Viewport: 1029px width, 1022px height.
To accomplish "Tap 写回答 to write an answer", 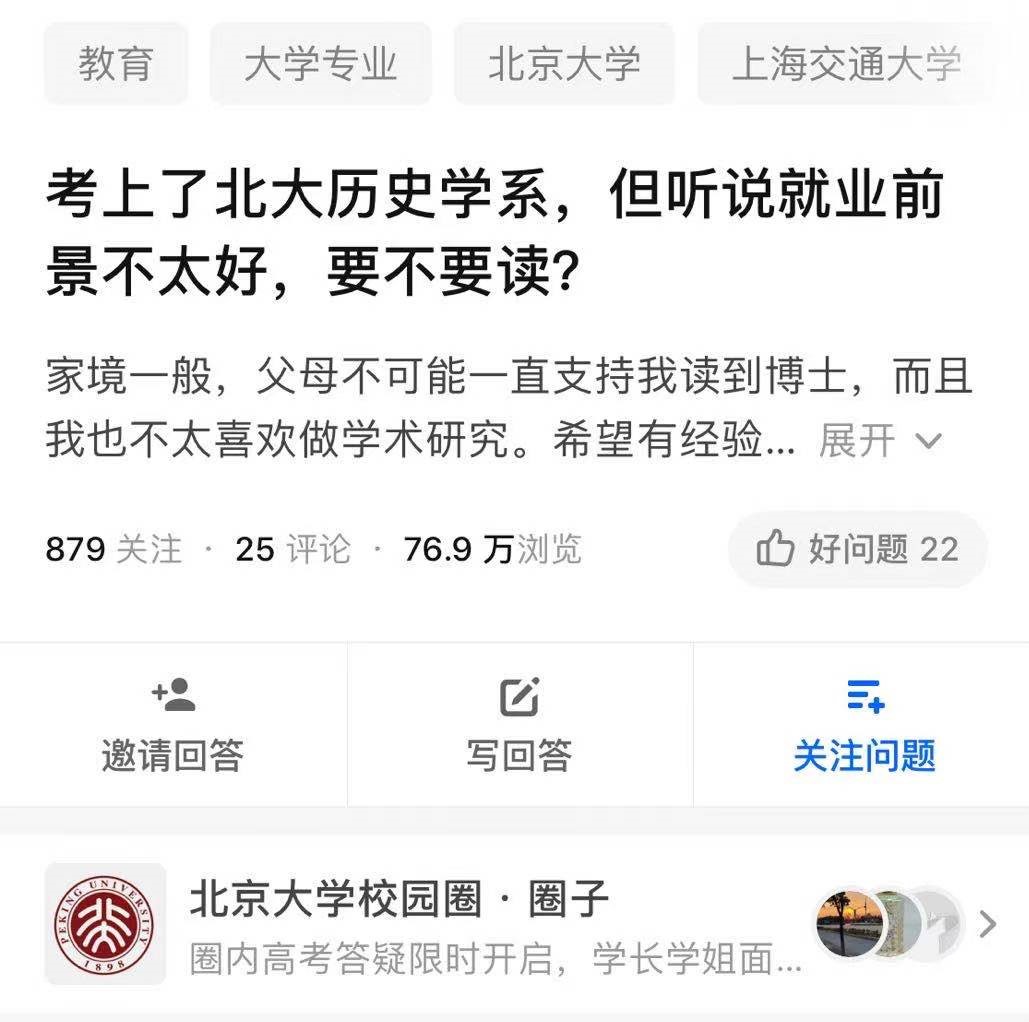I will pyautogui.click(x=519, y=726).
